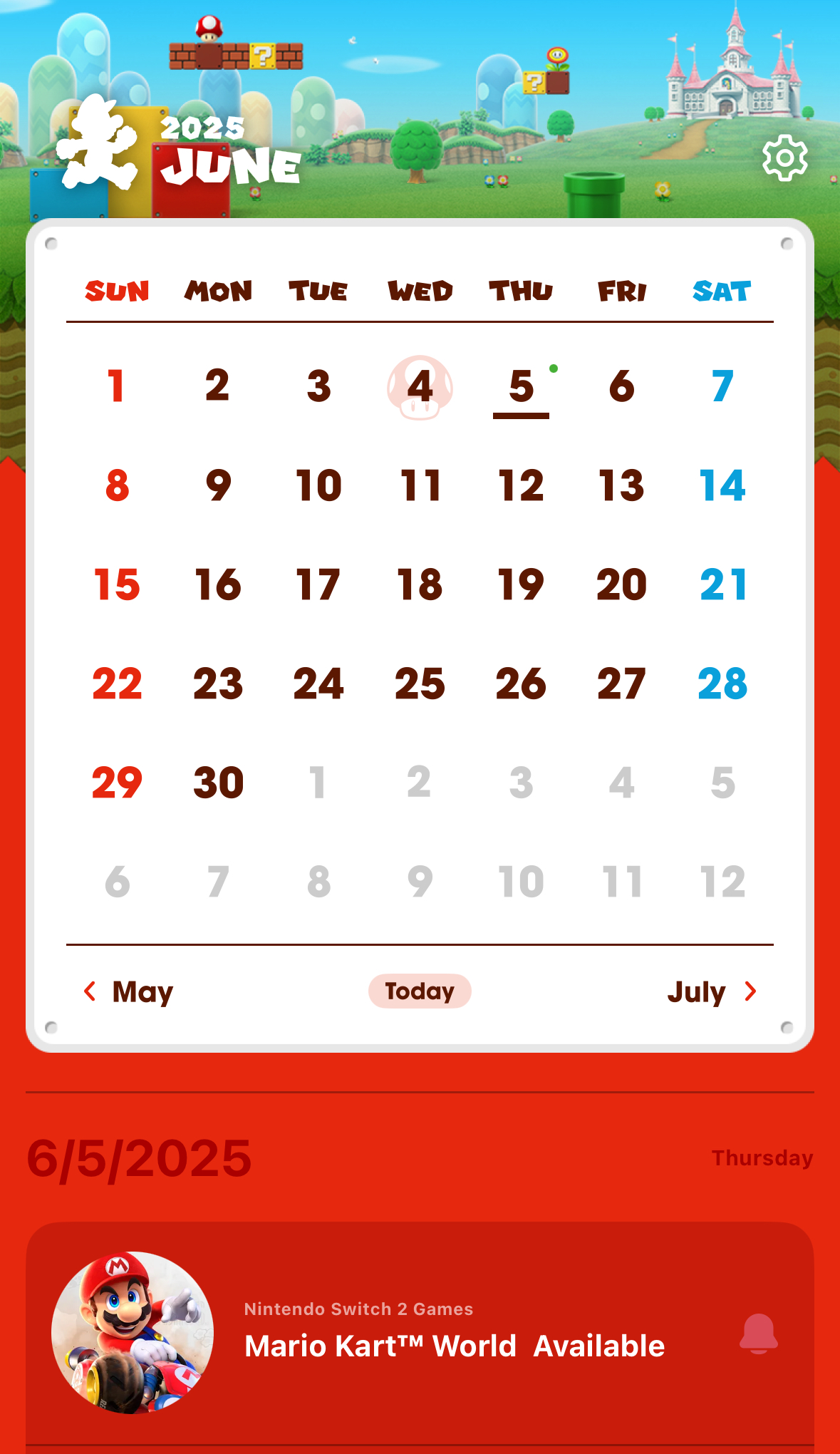Viewport: 840px width, 1454px height.
Task: Select Sunday June 22
Action: pos(117,684)
